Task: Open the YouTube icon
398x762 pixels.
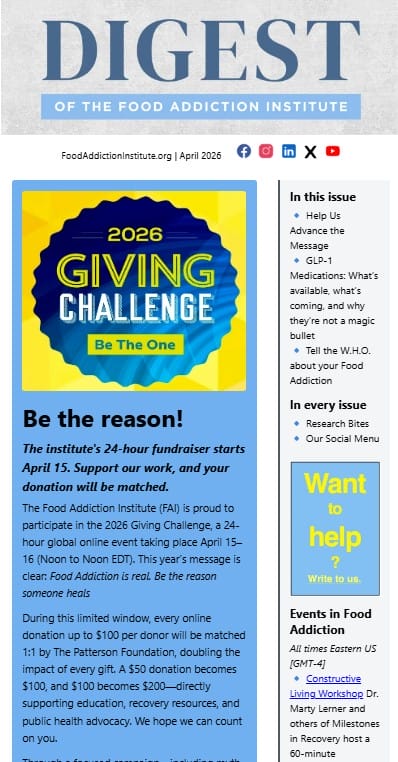Action: pos(333,151)
